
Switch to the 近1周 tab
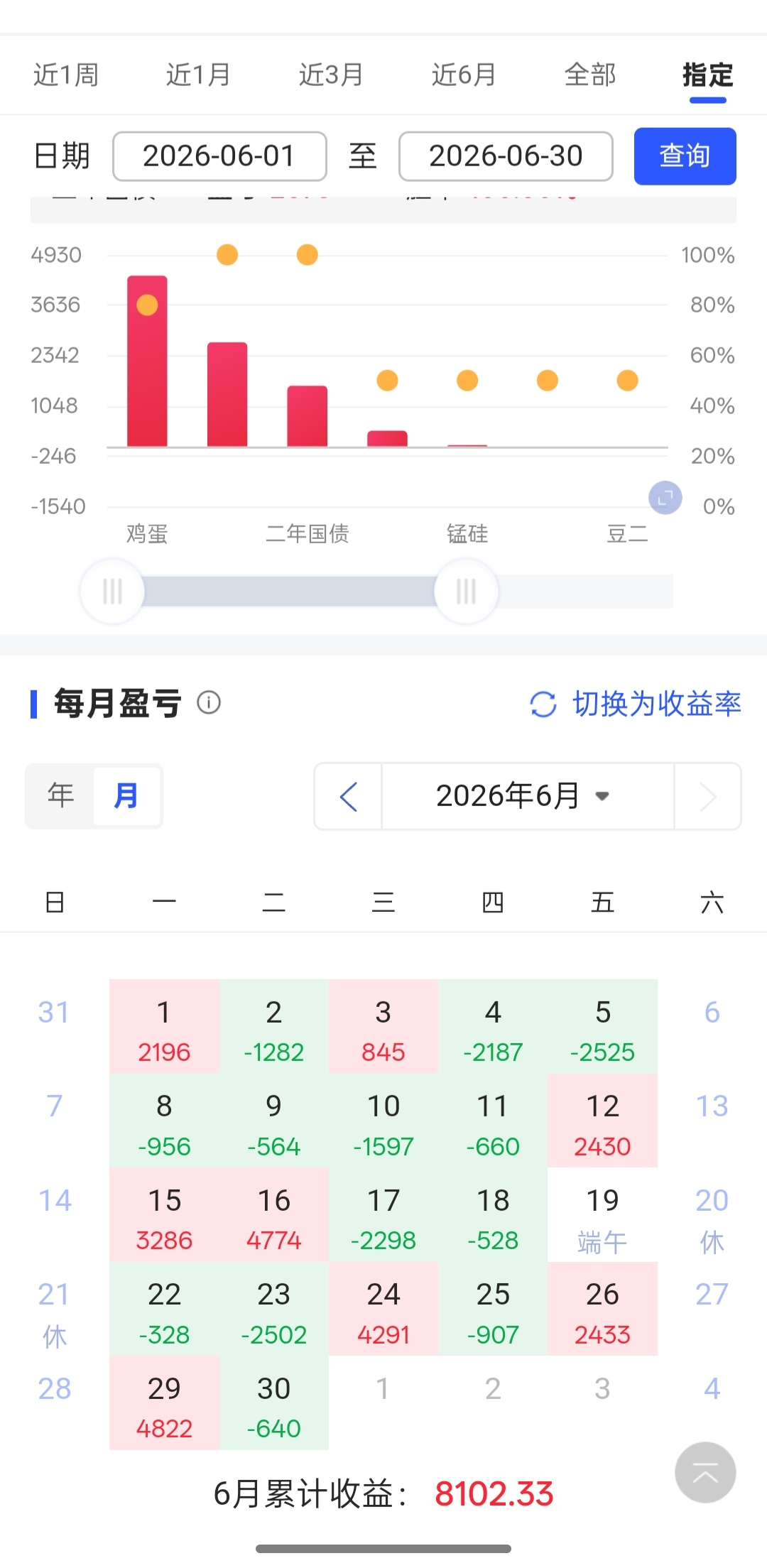pyautogui.click(x=66, y=75)
